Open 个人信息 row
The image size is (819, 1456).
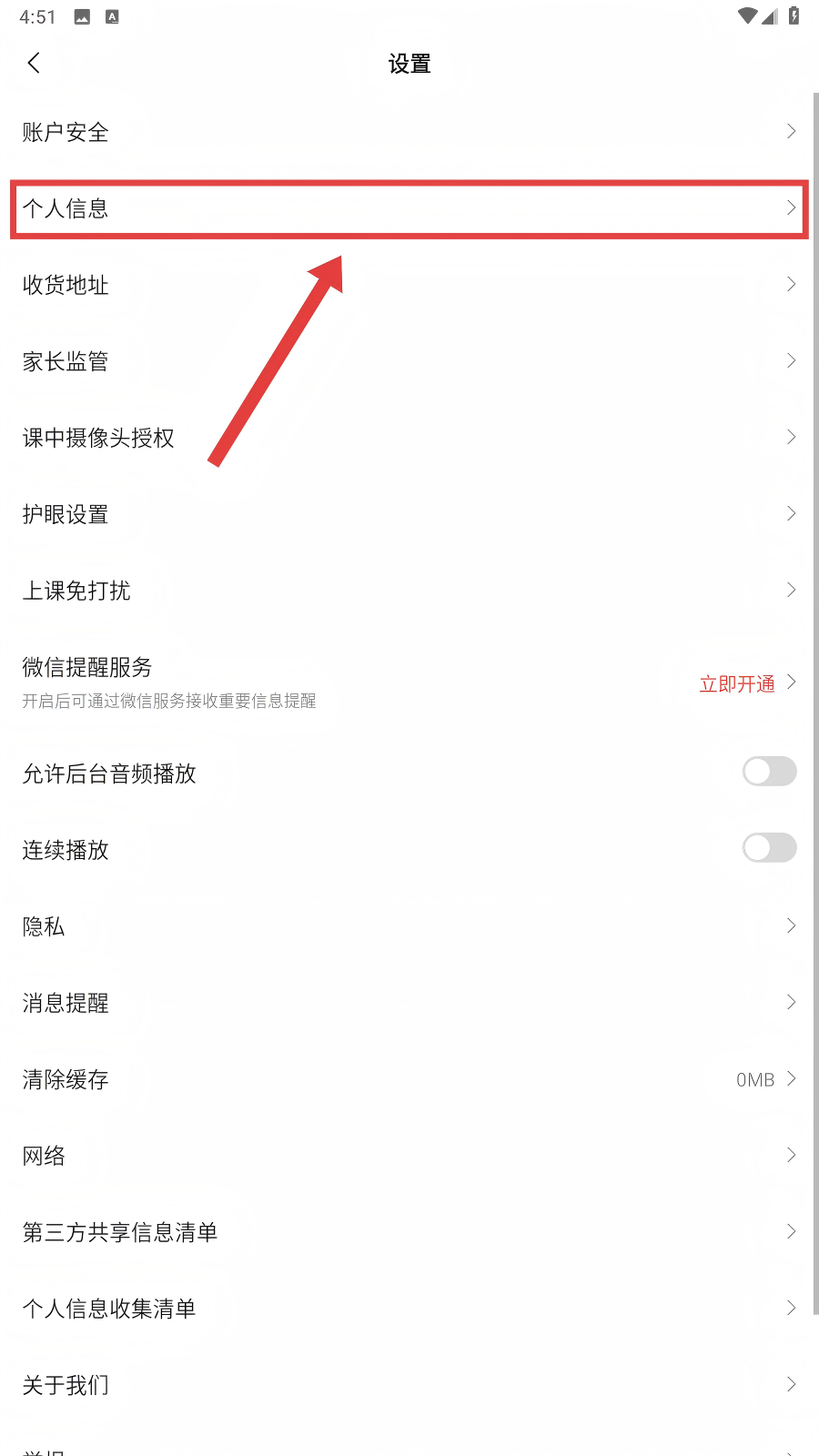(x=409, y=208)
